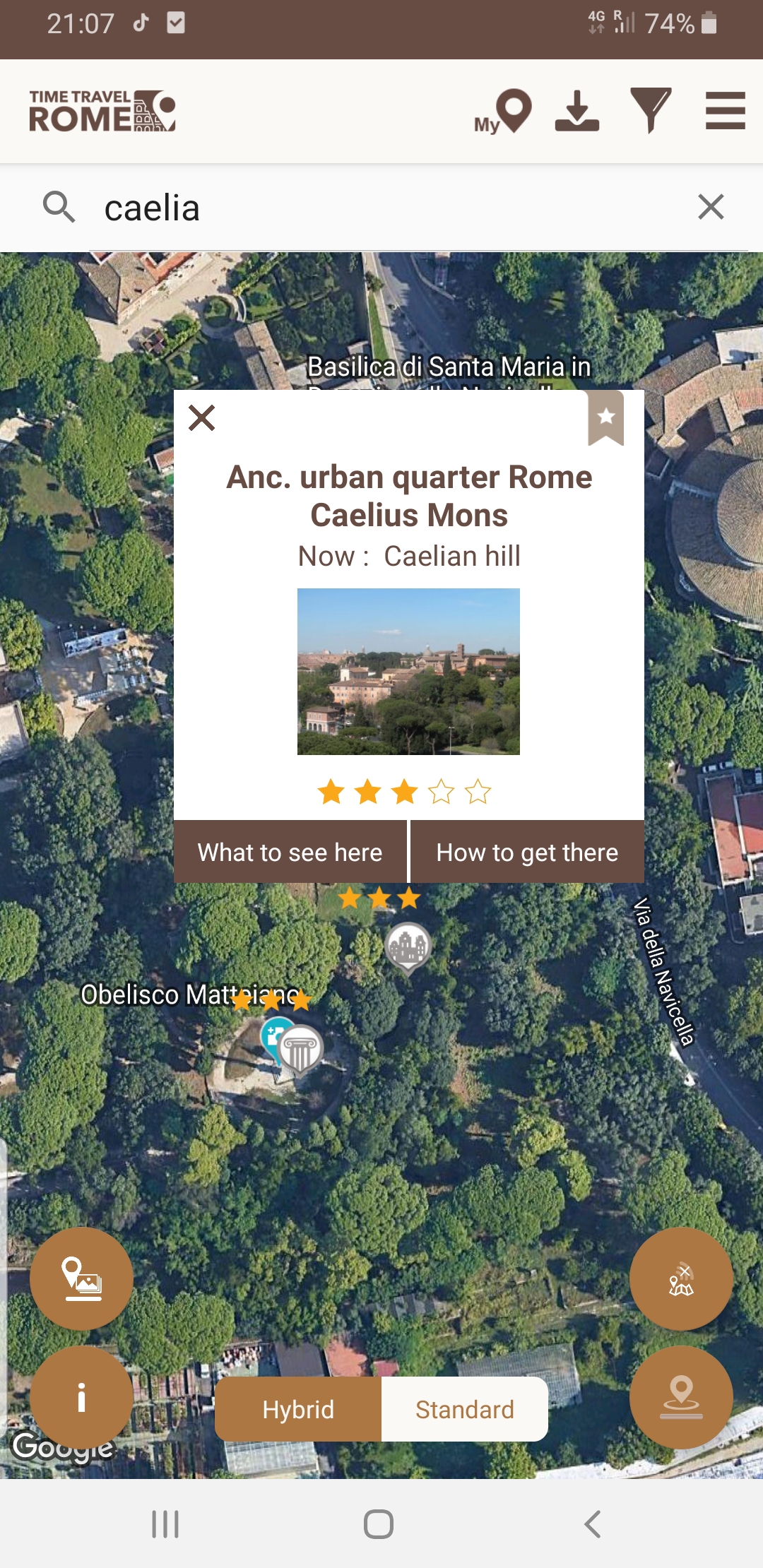Tap the Android recent apps button
Viewport: 763px width, 1568px height.
tap(164, 1524)
